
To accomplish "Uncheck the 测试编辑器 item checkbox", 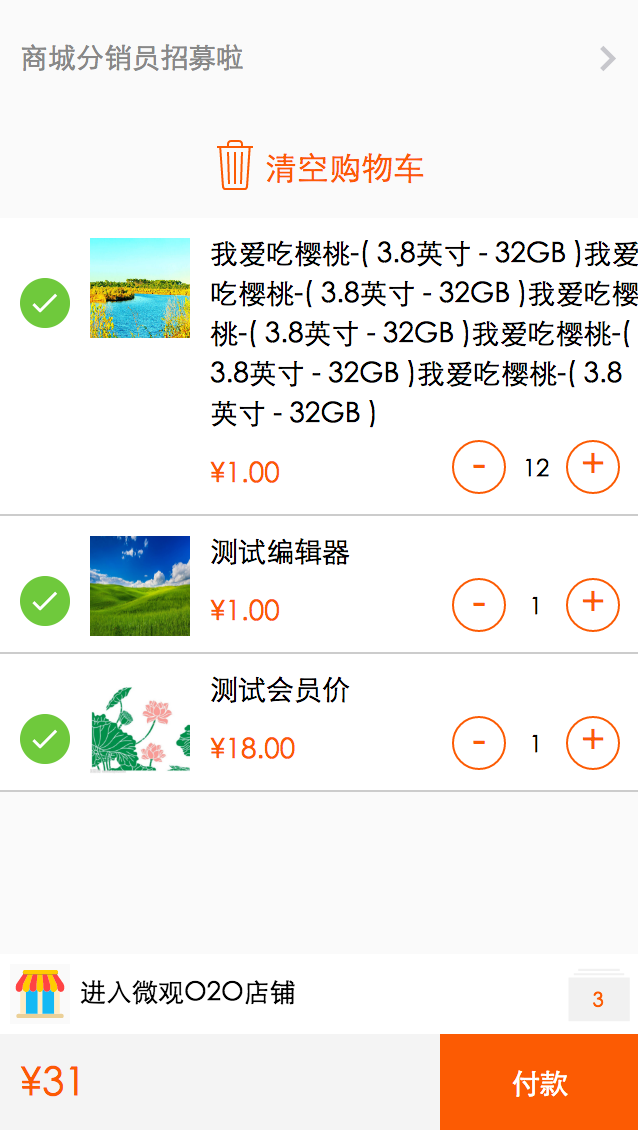I will (x=45, y=601).
